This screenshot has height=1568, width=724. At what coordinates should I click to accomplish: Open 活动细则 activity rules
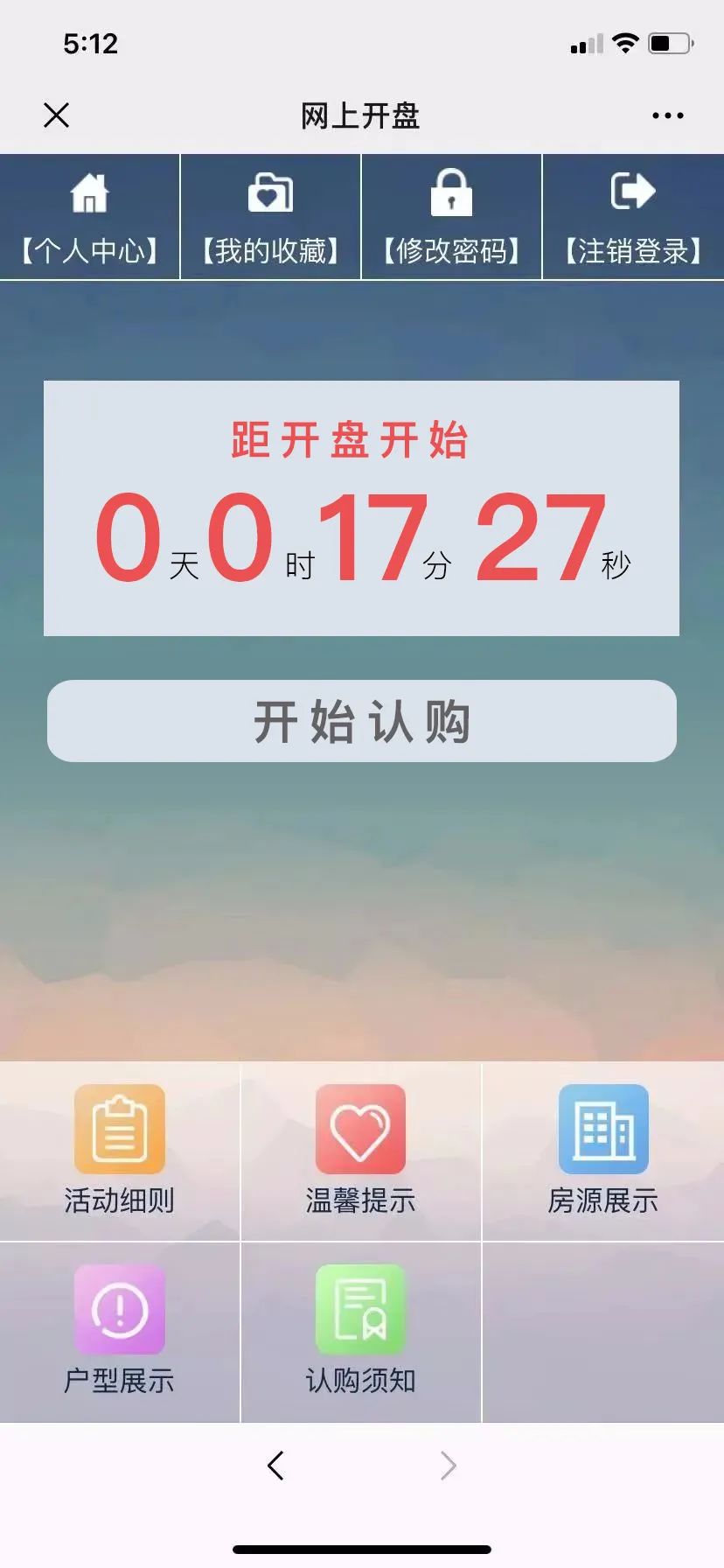tap(120, 1150)
